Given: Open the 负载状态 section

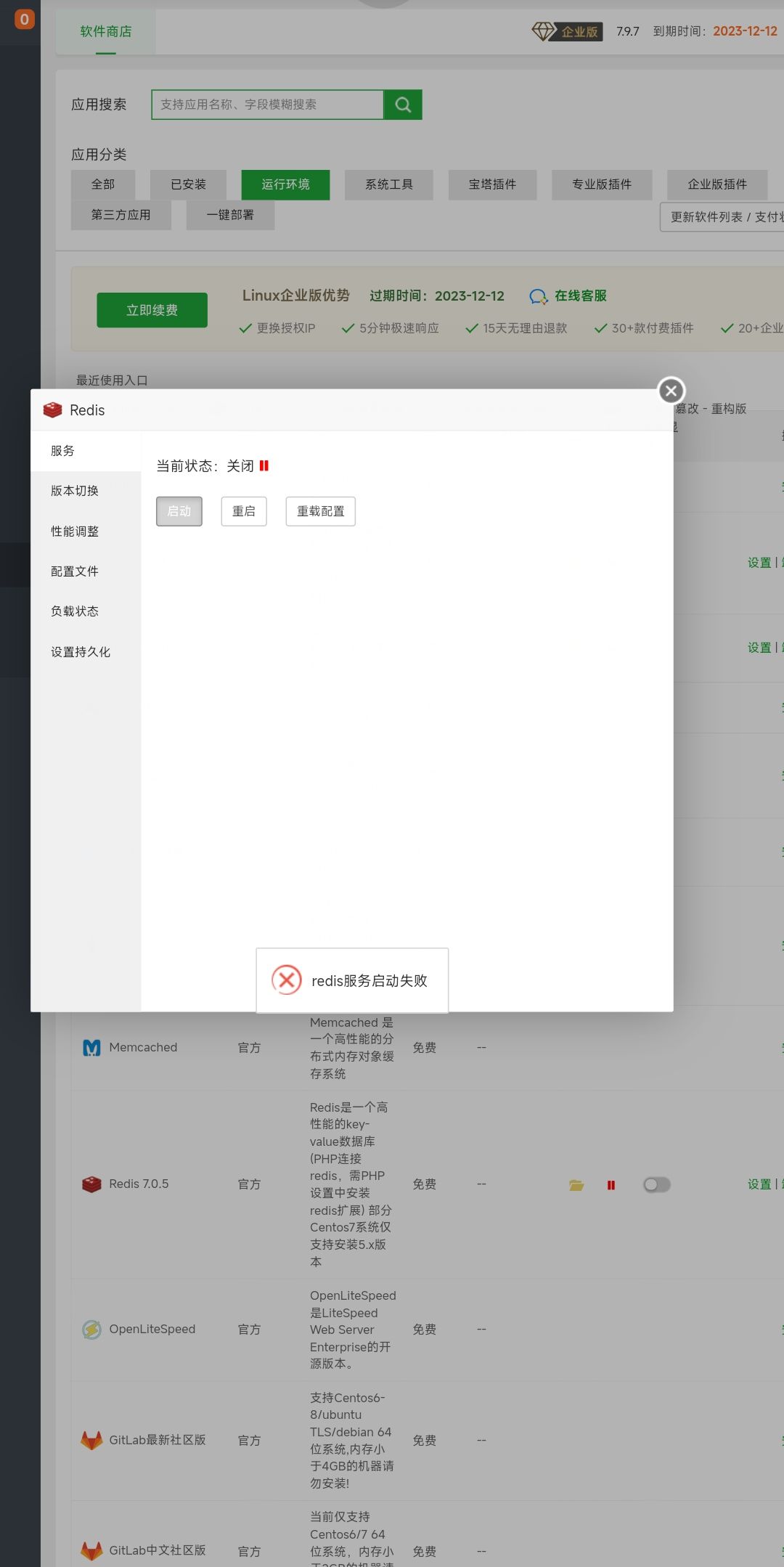Looking at the screenshot, I should pyautogui.click(x=75, y=611).
